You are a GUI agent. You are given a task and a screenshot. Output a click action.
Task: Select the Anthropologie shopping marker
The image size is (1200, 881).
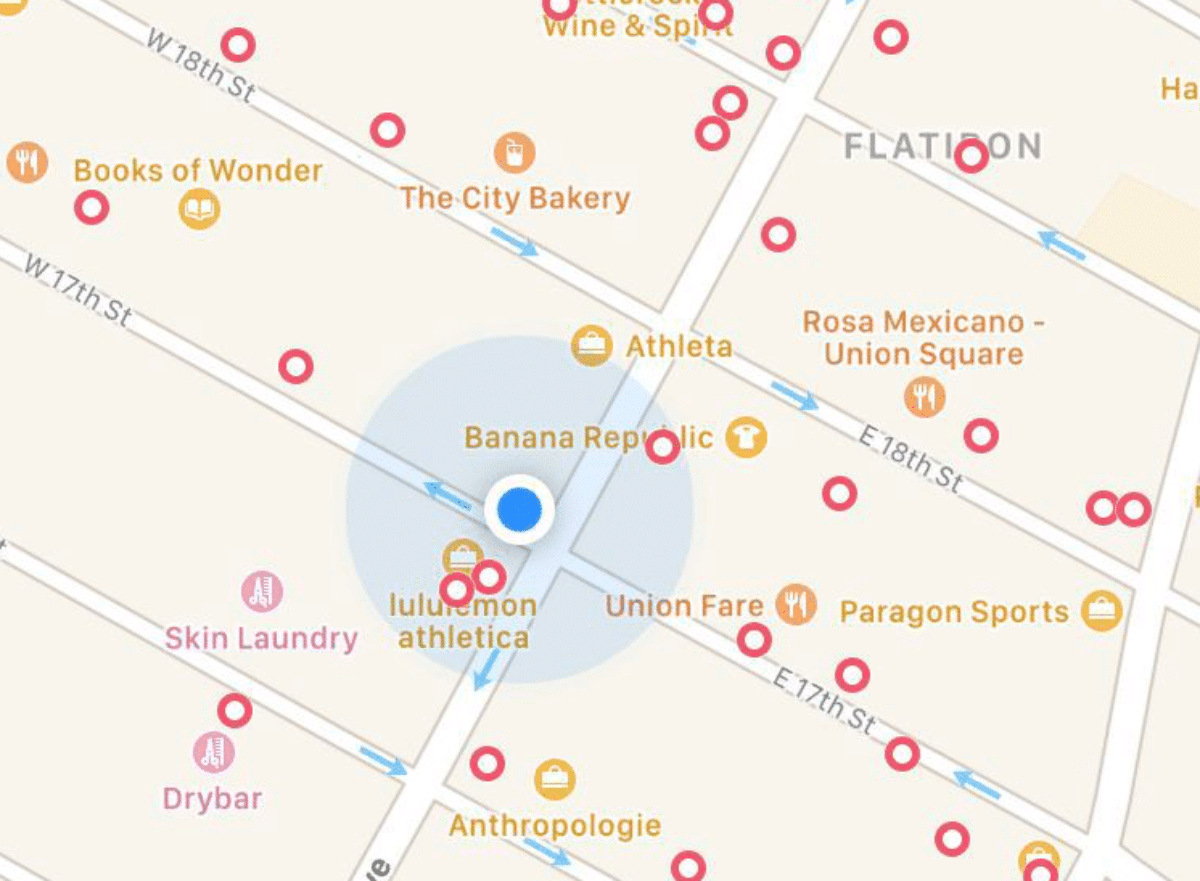pos(554,779)
